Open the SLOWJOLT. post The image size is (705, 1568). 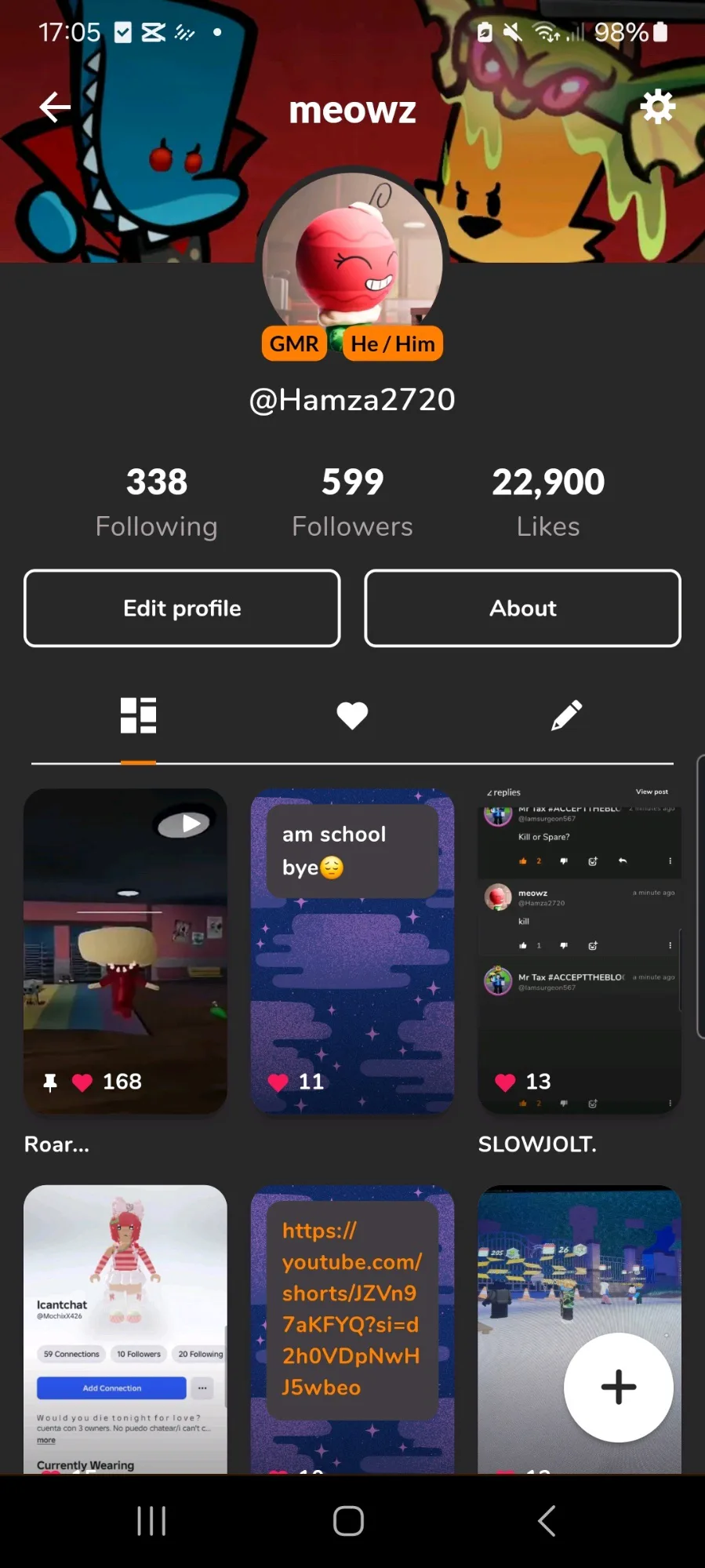pyautogui.click(x=579, y=949)
